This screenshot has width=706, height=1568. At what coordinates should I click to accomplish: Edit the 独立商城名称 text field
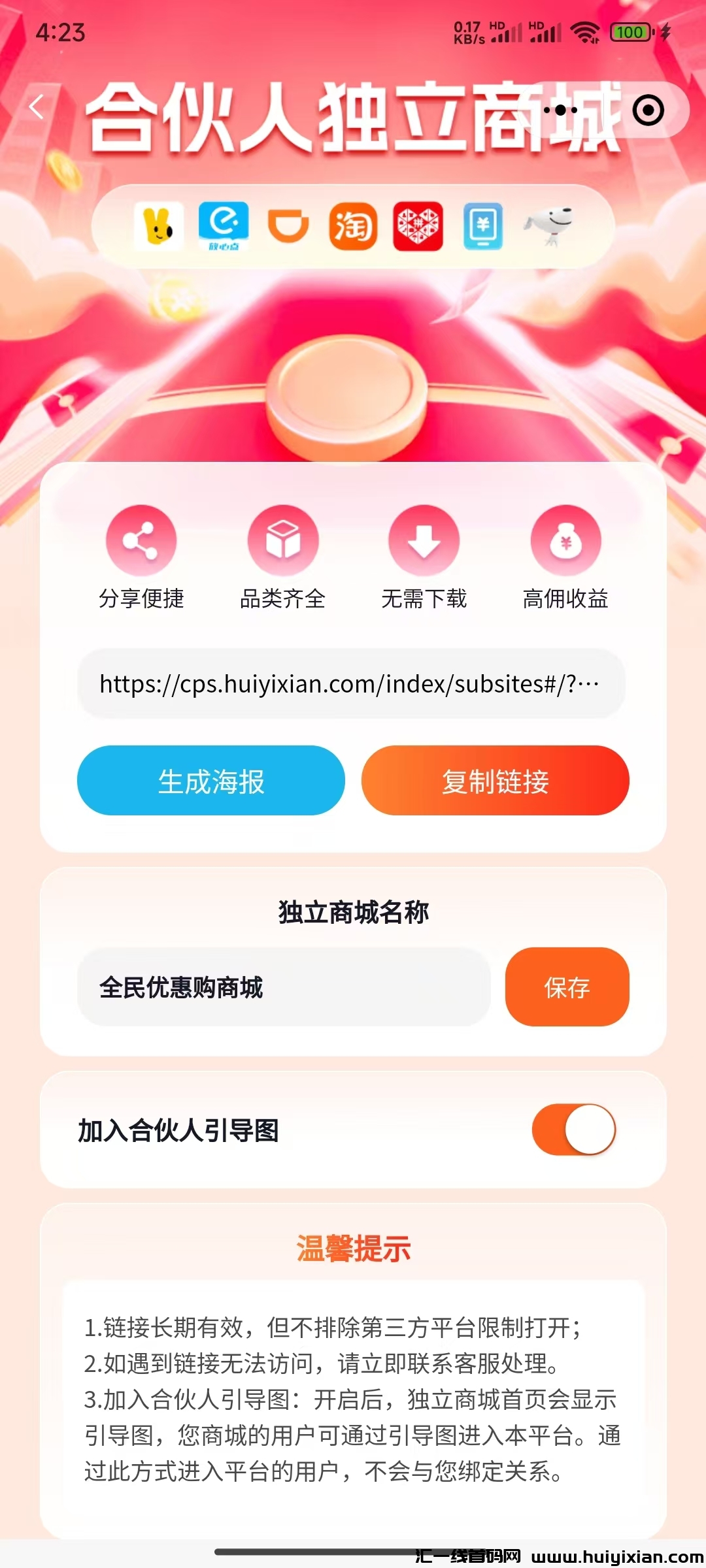tap(284, 987)
